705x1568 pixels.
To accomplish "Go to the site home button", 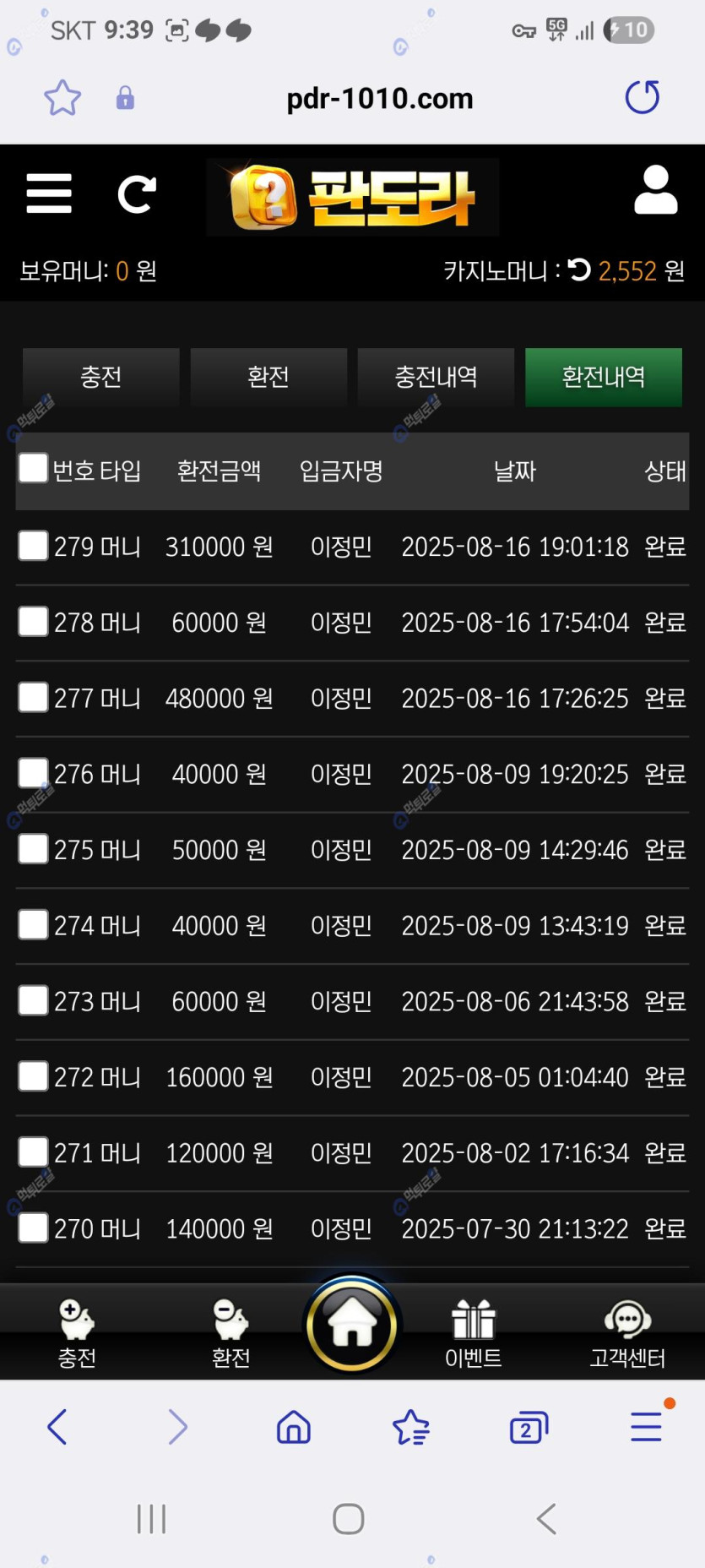I will point(352,1324).
